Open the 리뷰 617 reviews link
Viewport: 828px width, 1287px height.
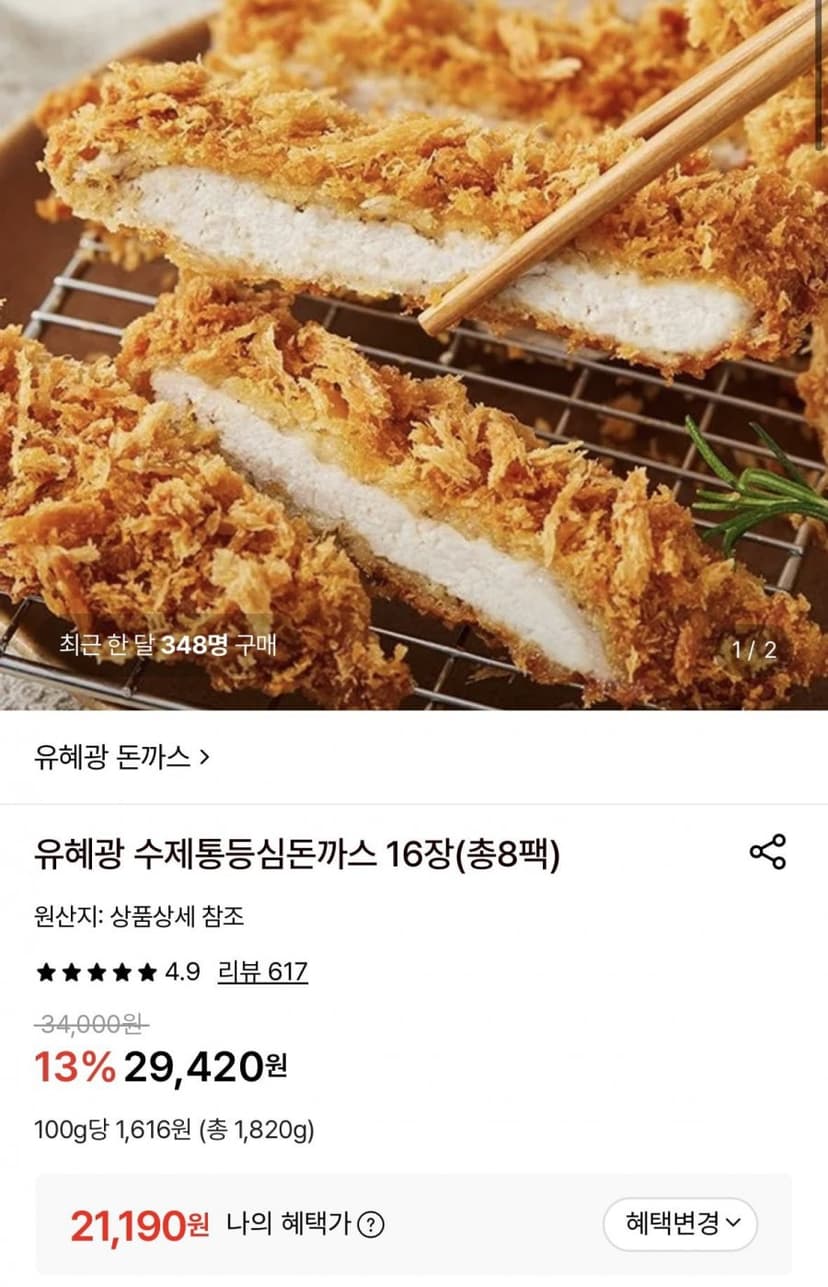tap(262, 971)
